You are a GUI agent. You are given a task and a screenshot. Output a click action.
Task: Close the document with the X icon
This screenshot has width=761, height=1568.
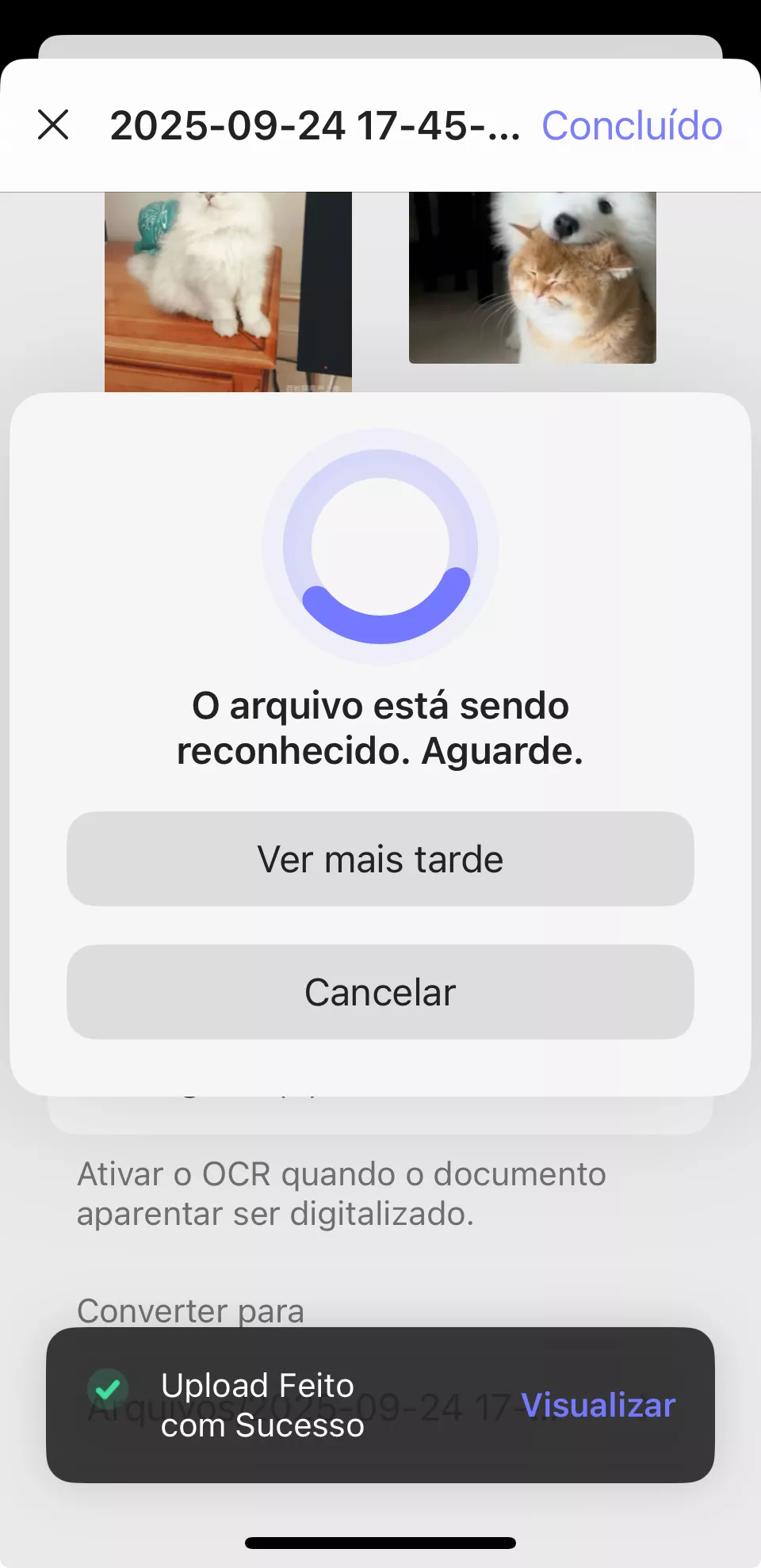coord(53,125)
